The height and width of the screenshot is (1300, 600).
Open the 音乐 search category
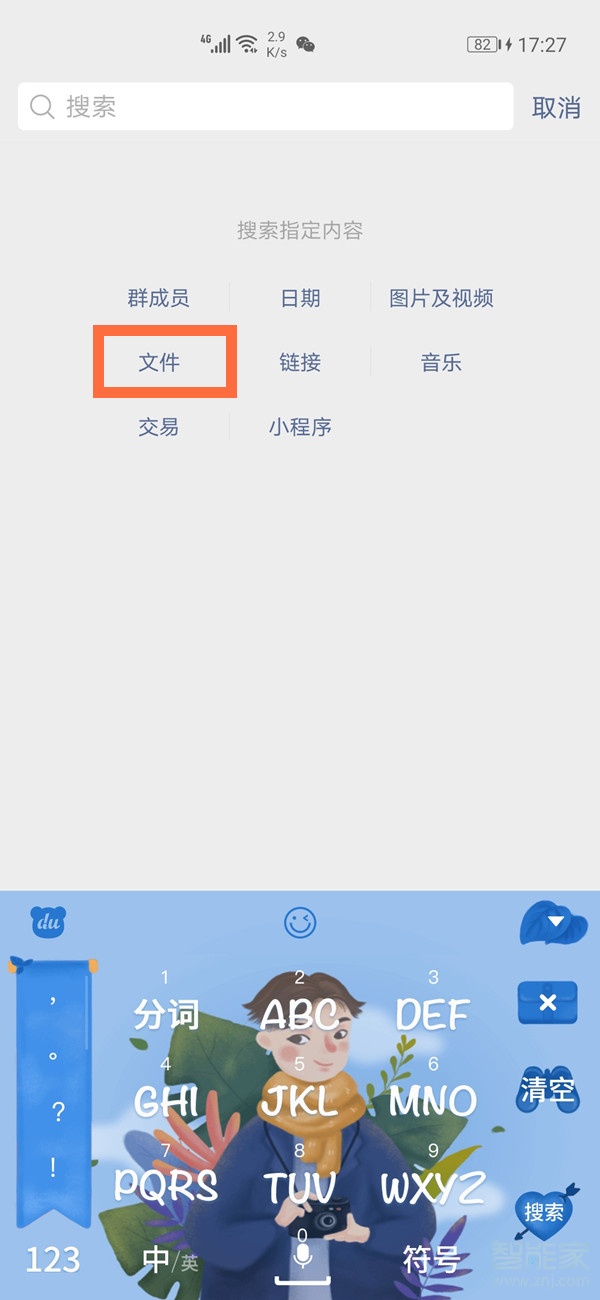pyautogui.click(x=441, y=362)
